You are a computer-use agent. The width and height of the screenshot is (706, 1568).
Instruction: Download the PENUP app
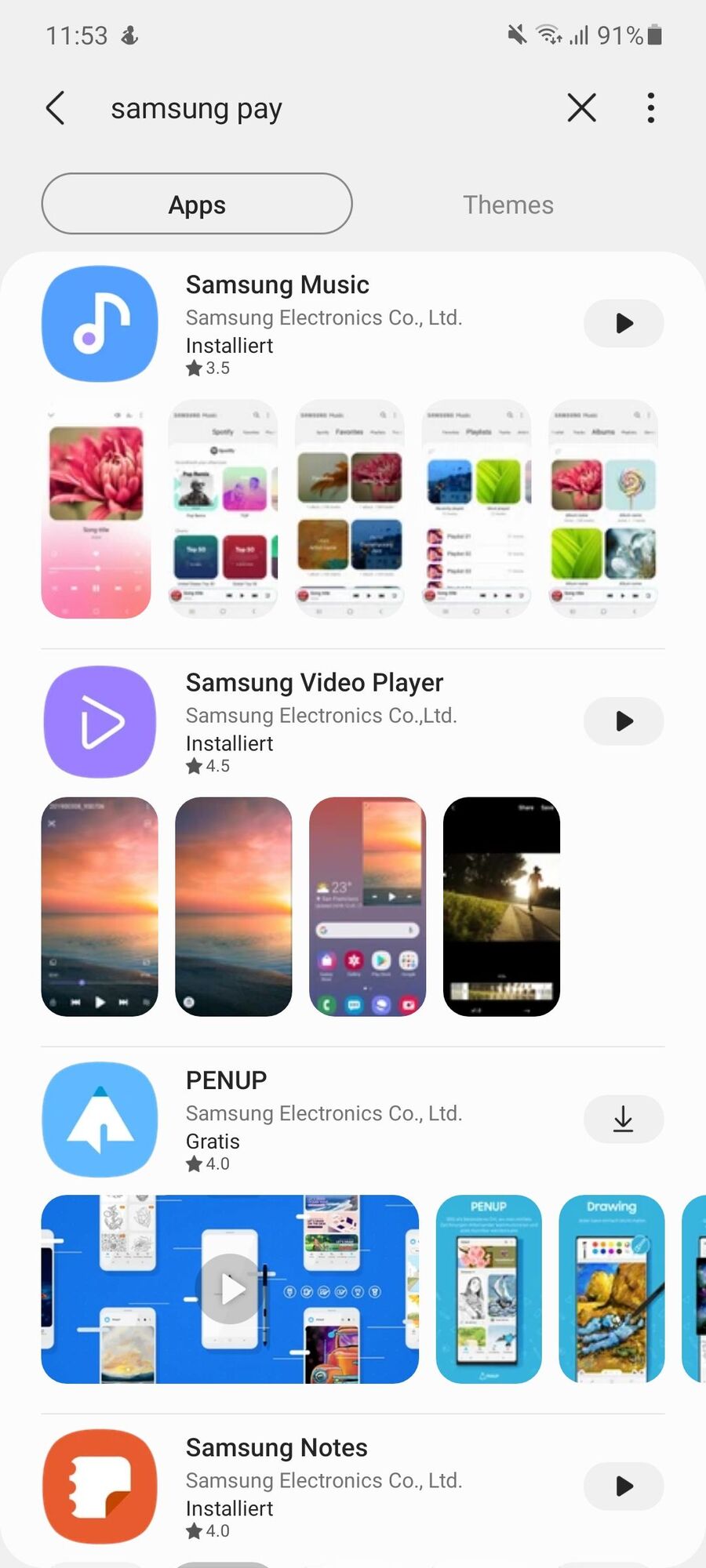tap(624, 1119)
